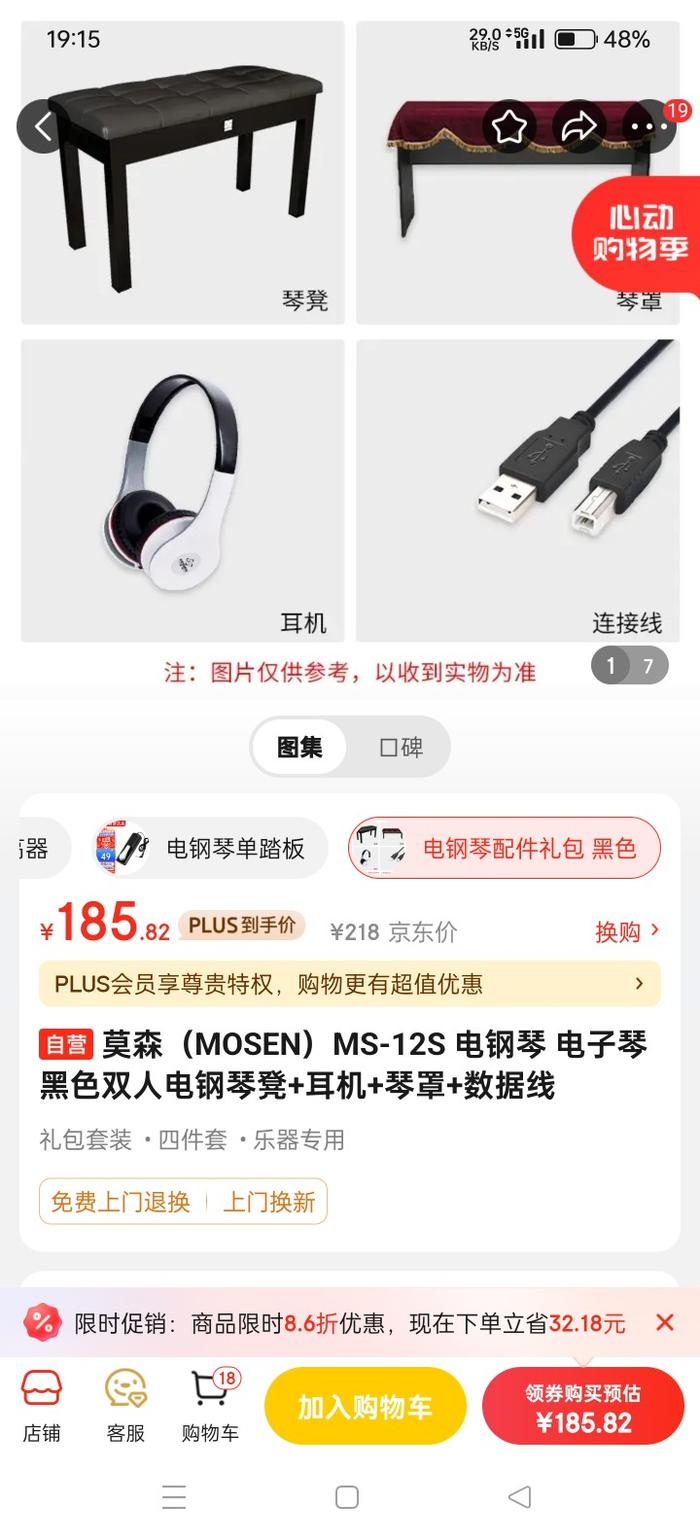Open the 换购 link
Image resolution: width=700 pixels, height=1540 pixels.
click(627, 932)
